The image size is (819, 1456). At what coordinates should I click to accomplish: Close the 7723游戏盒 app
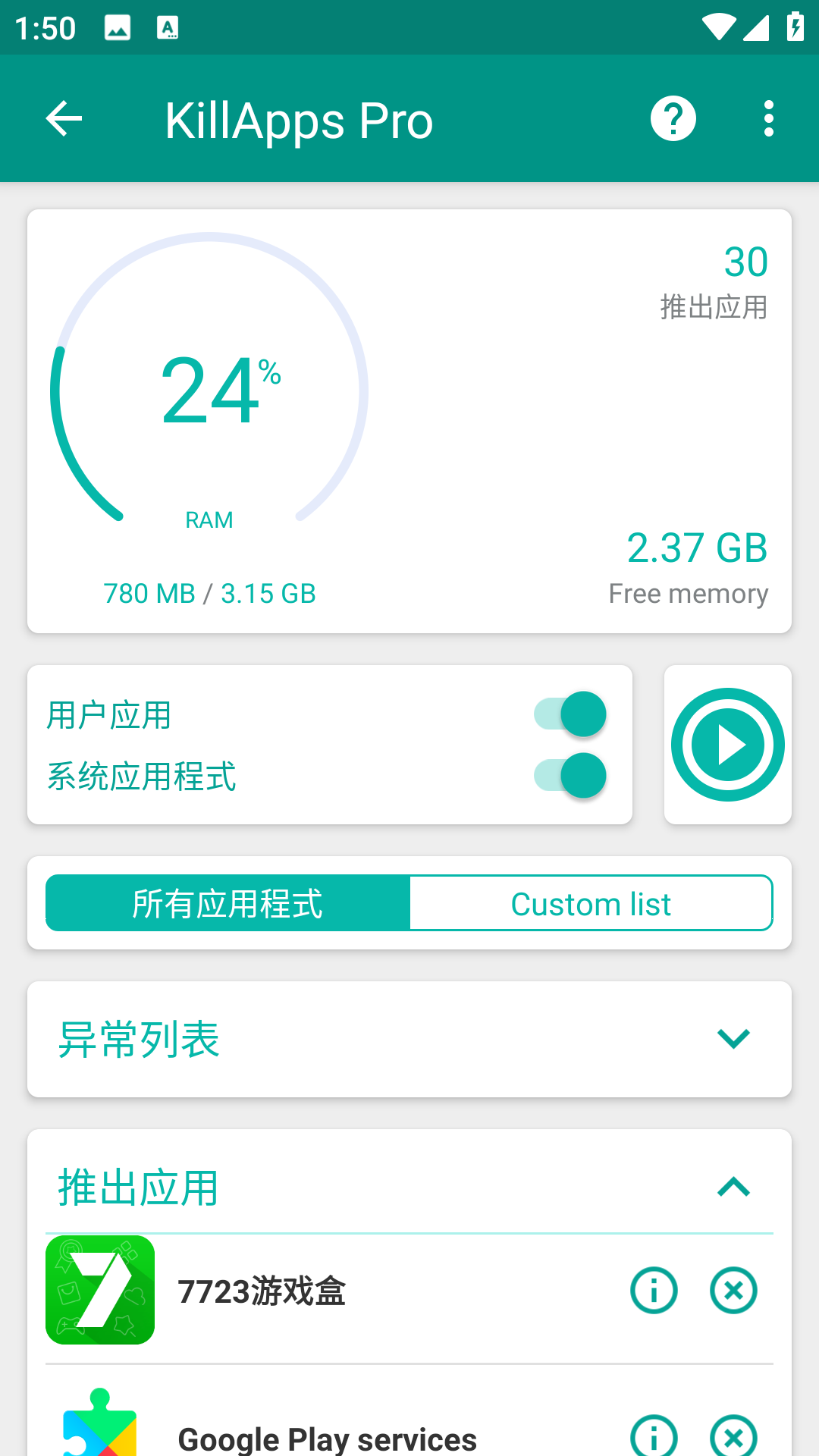733,1290
